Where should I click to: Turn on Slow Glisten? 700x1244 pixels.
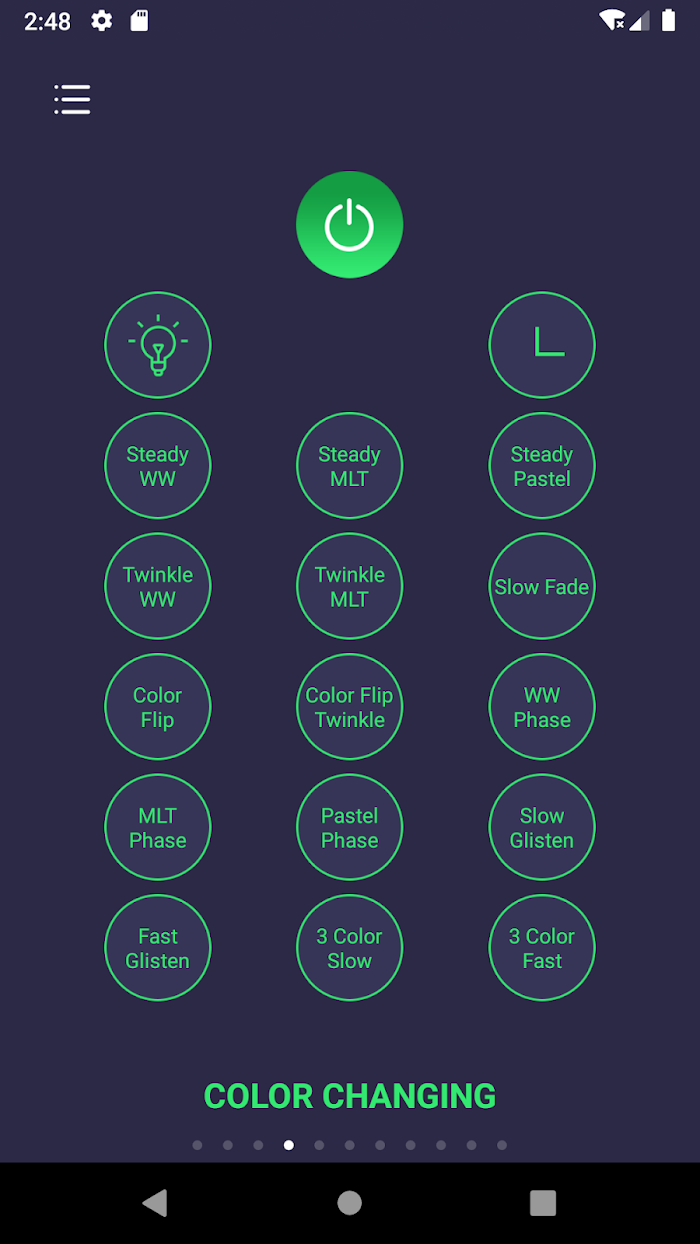(x=542, y=828)
